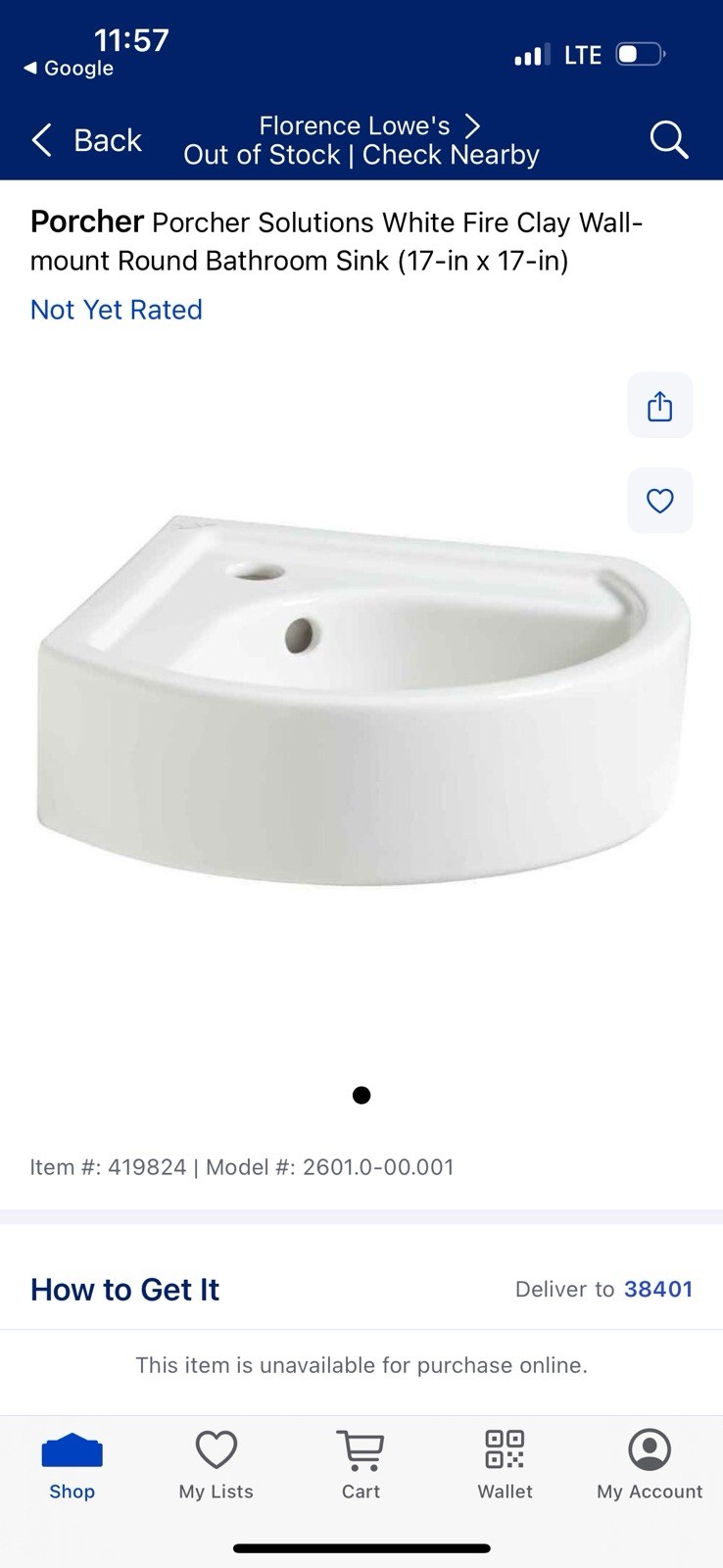The height and width of the screenshot is (1568, 723).
Task: Change delivery zip code 38401
Action: 657,1289
